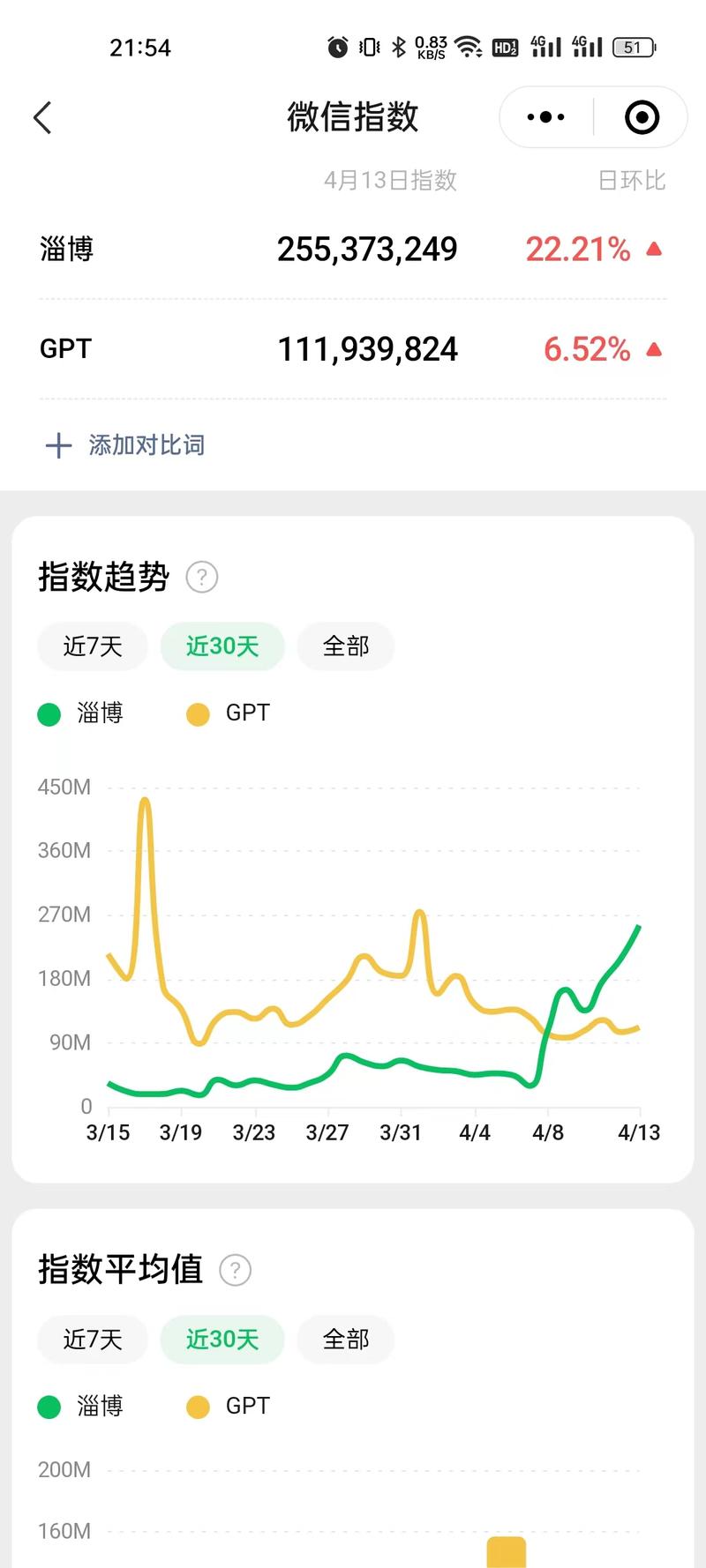Tap the back arrow icon

[41, 116]
